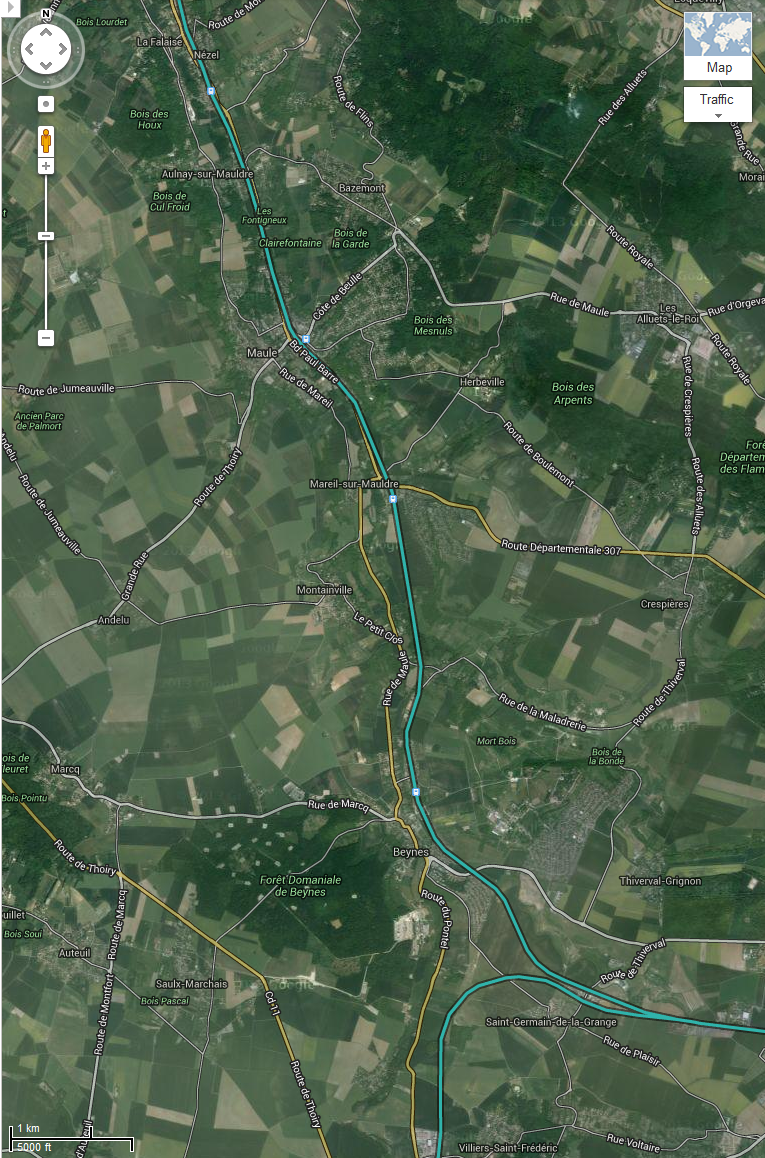Show my location with the dot button
The width and height of the screenshot is (765, 1158).
(45, 104)
